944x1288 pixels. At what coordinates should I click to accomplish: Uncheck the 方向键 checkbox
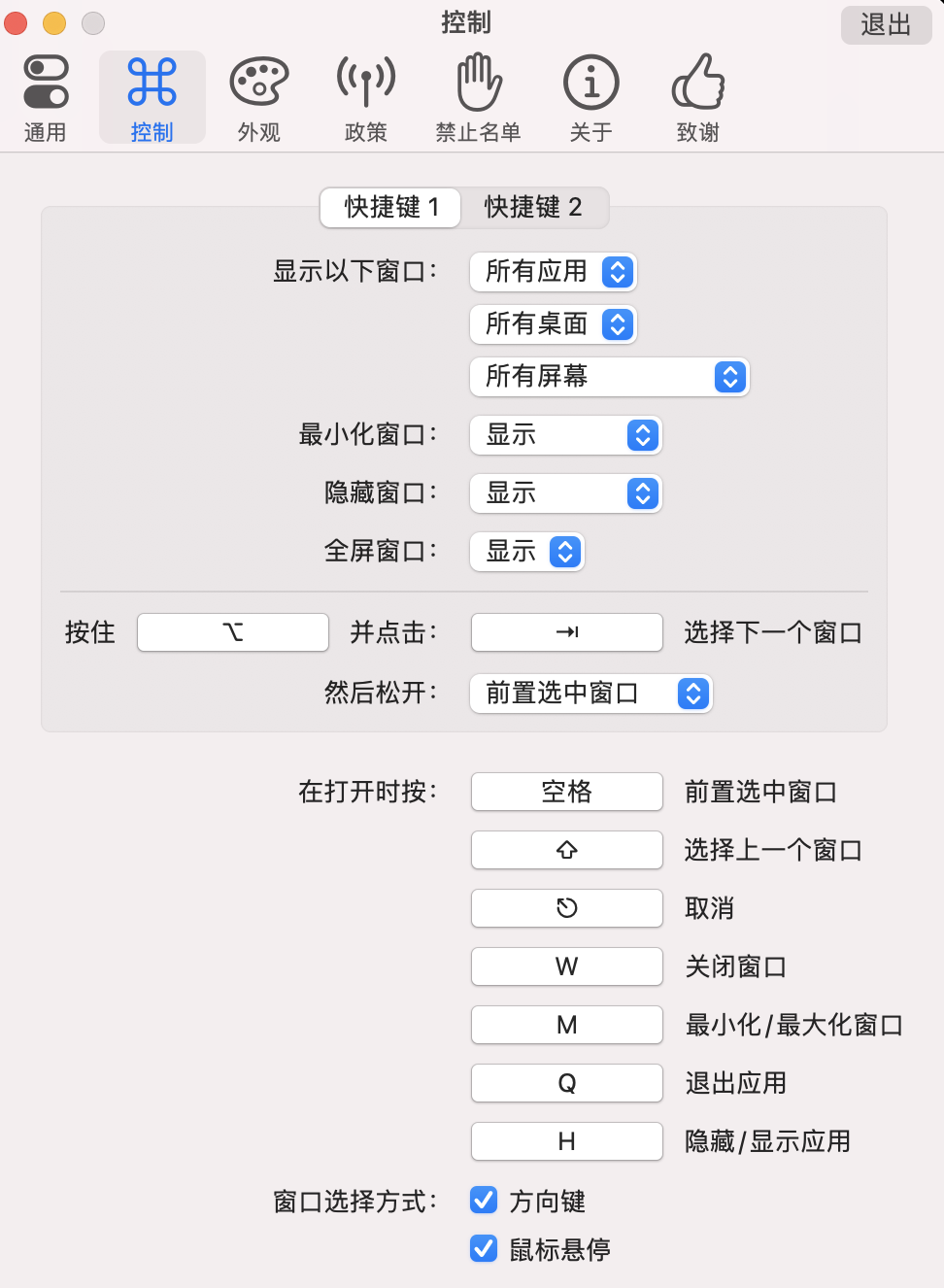click(x=484, y=1201)
